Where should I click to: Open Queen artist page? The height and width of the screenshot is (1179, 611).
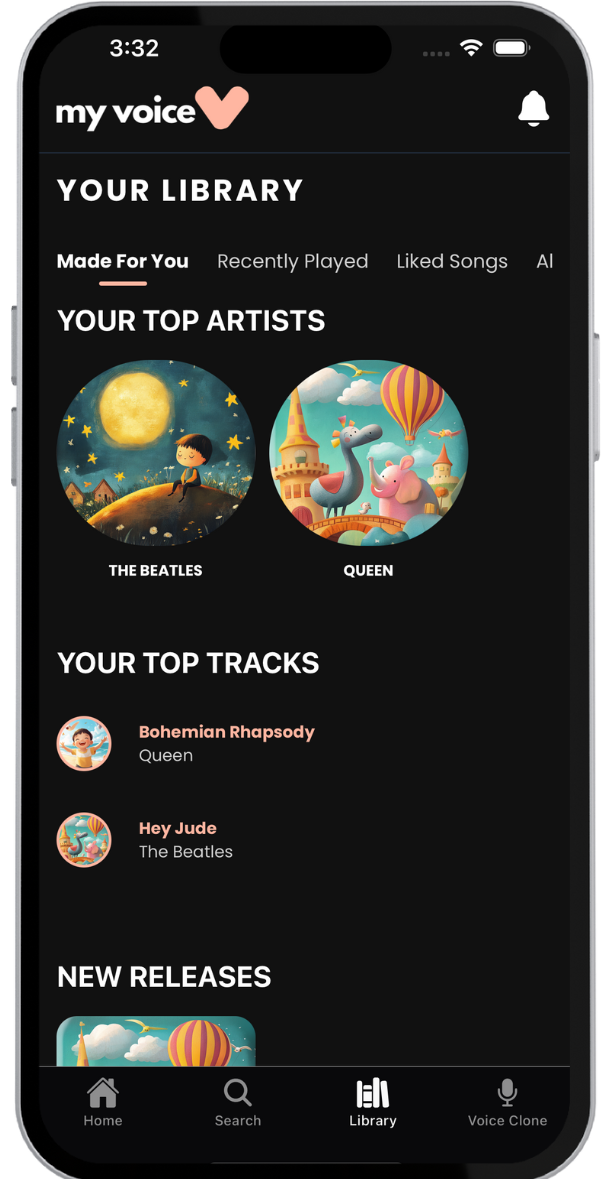click(x=368, y=453)
